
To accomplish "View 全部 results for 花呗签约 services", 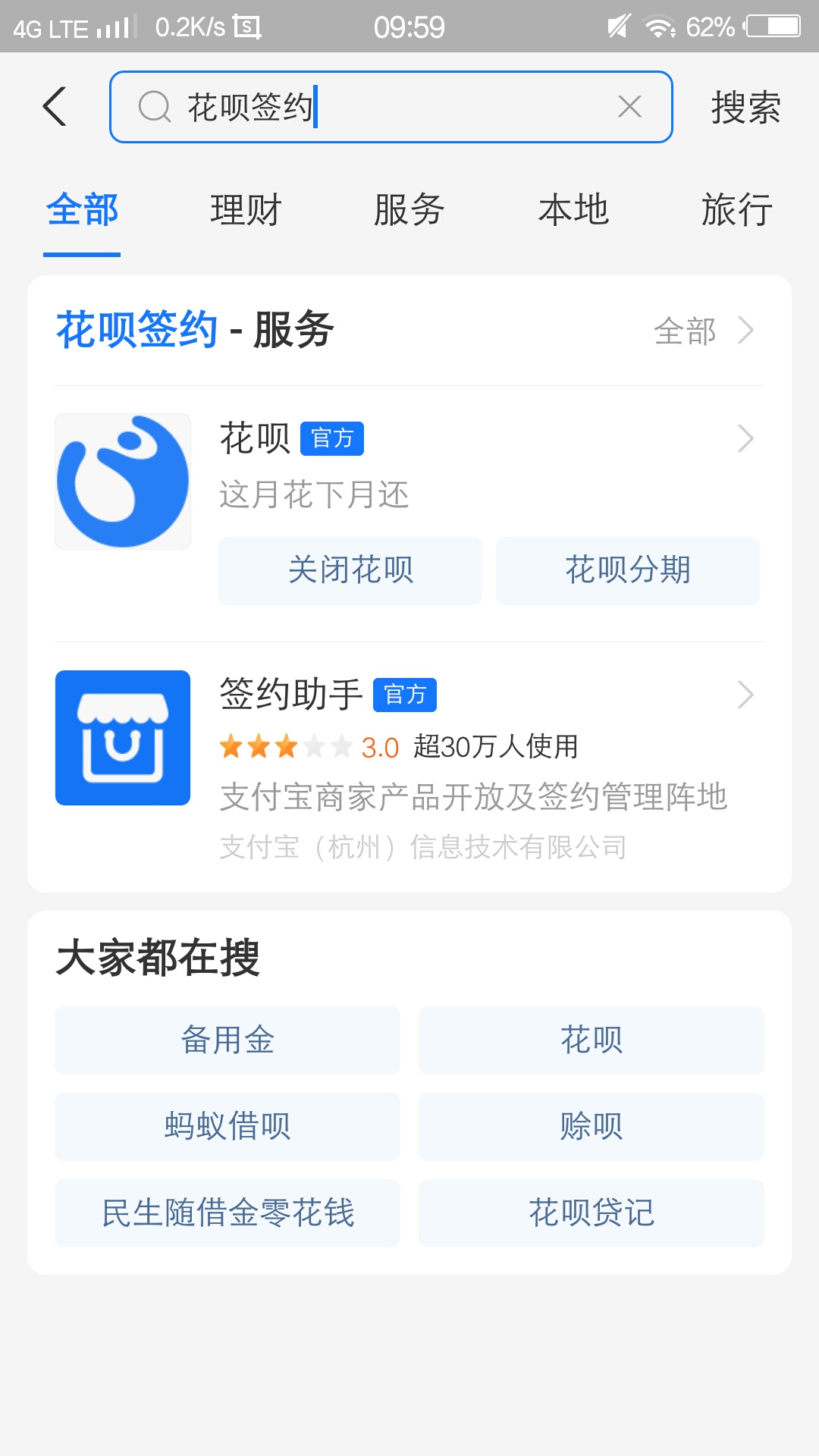I will 704,331.
